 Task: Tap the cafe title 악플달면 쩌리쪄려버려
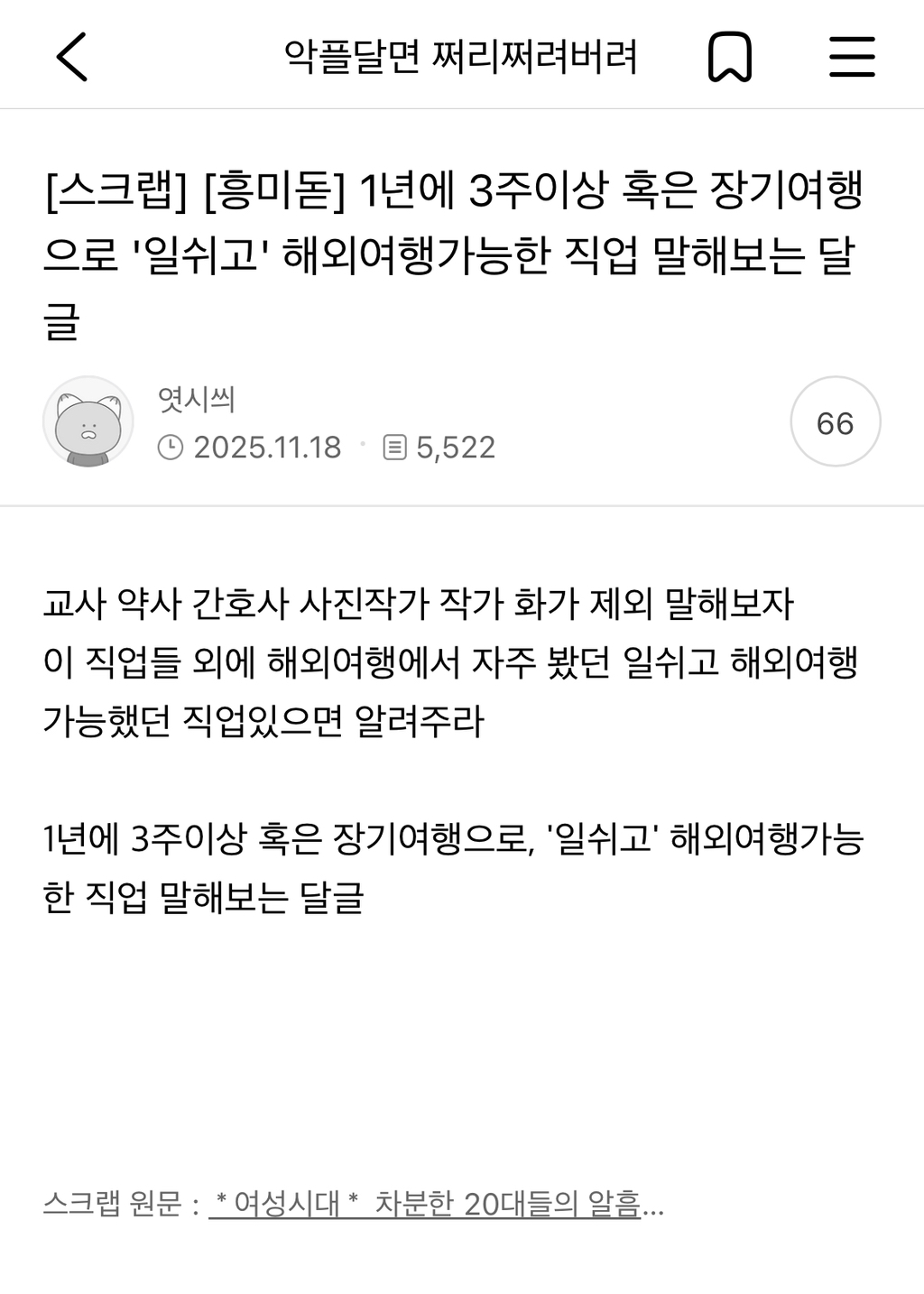click(x=462, y=54)
